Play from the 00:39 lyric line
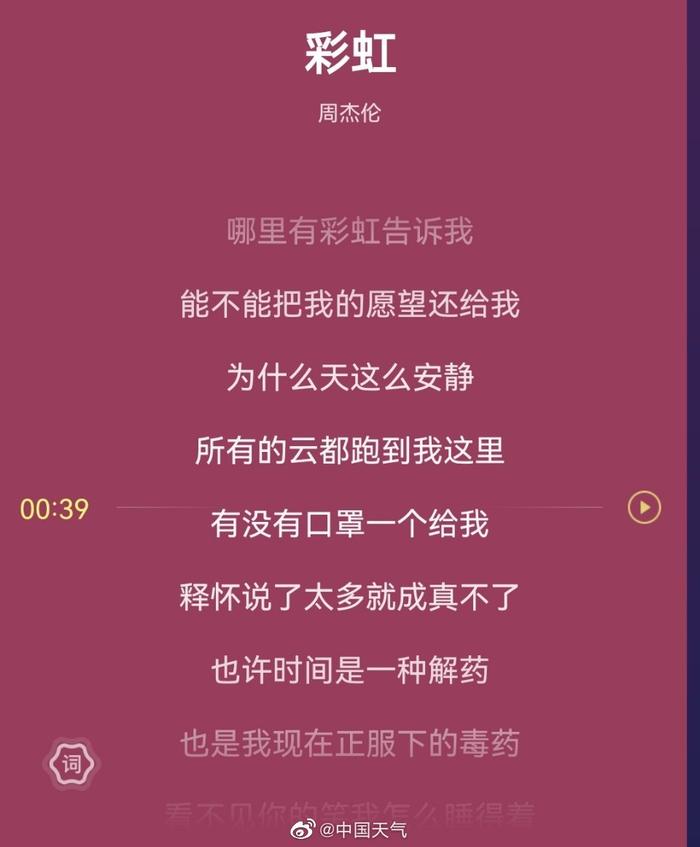 (644, 508)
